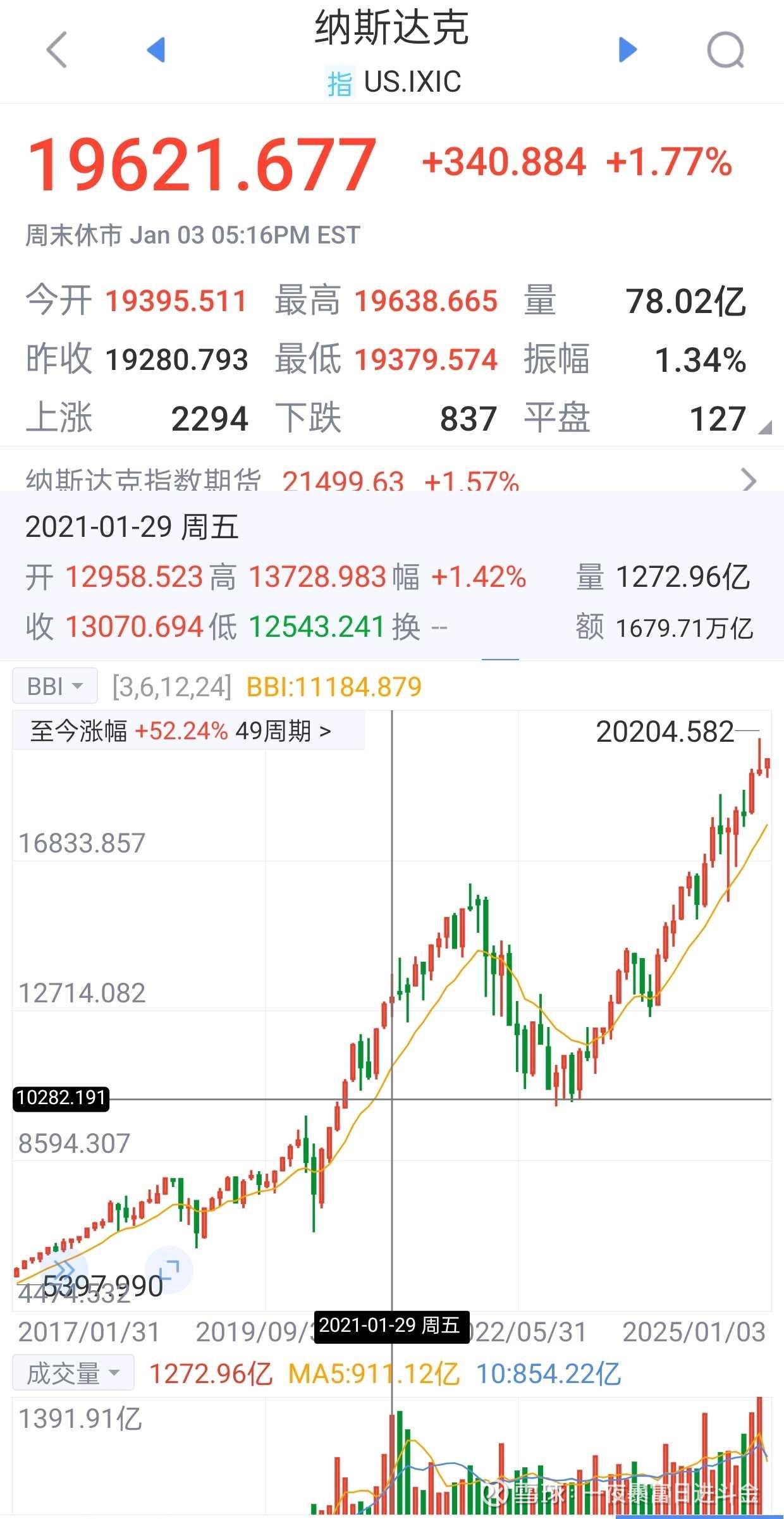
Task: Open the 成交量 volume indicator dropdown
Action: [73, 1374]
